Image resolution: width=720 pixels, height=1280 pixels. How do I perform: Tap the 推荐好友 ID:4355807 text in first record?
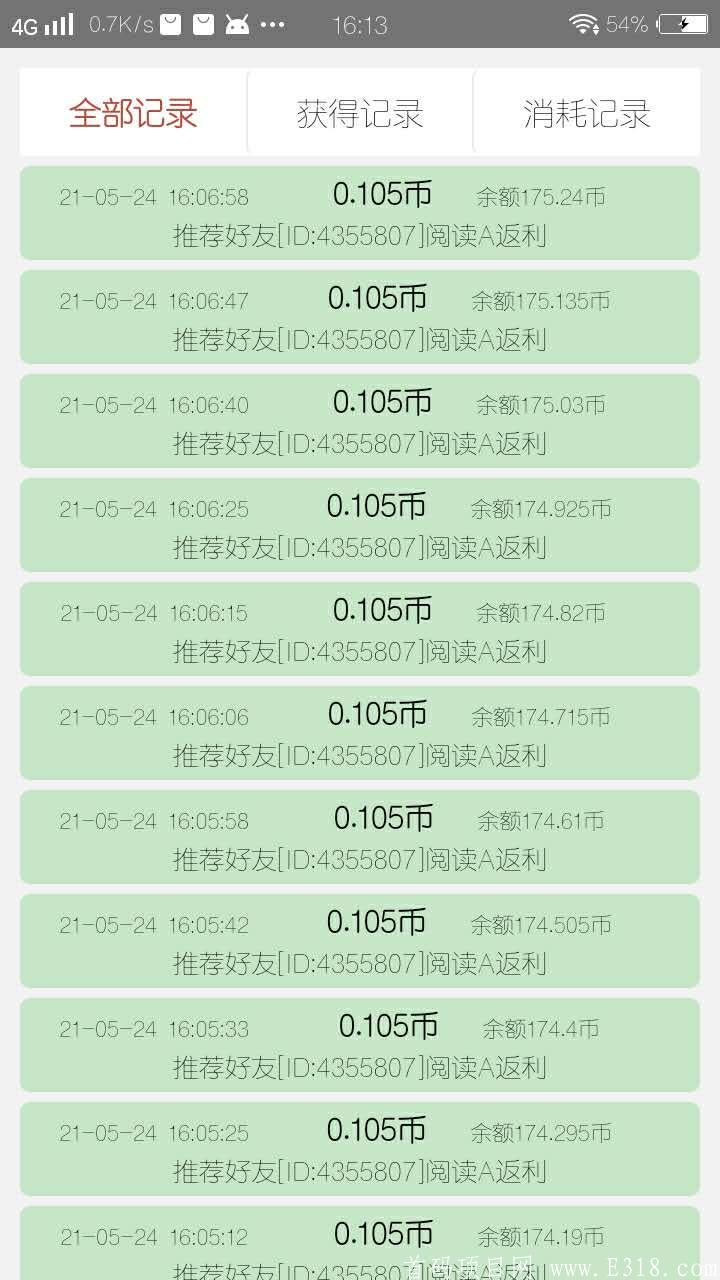click(360, 239)
